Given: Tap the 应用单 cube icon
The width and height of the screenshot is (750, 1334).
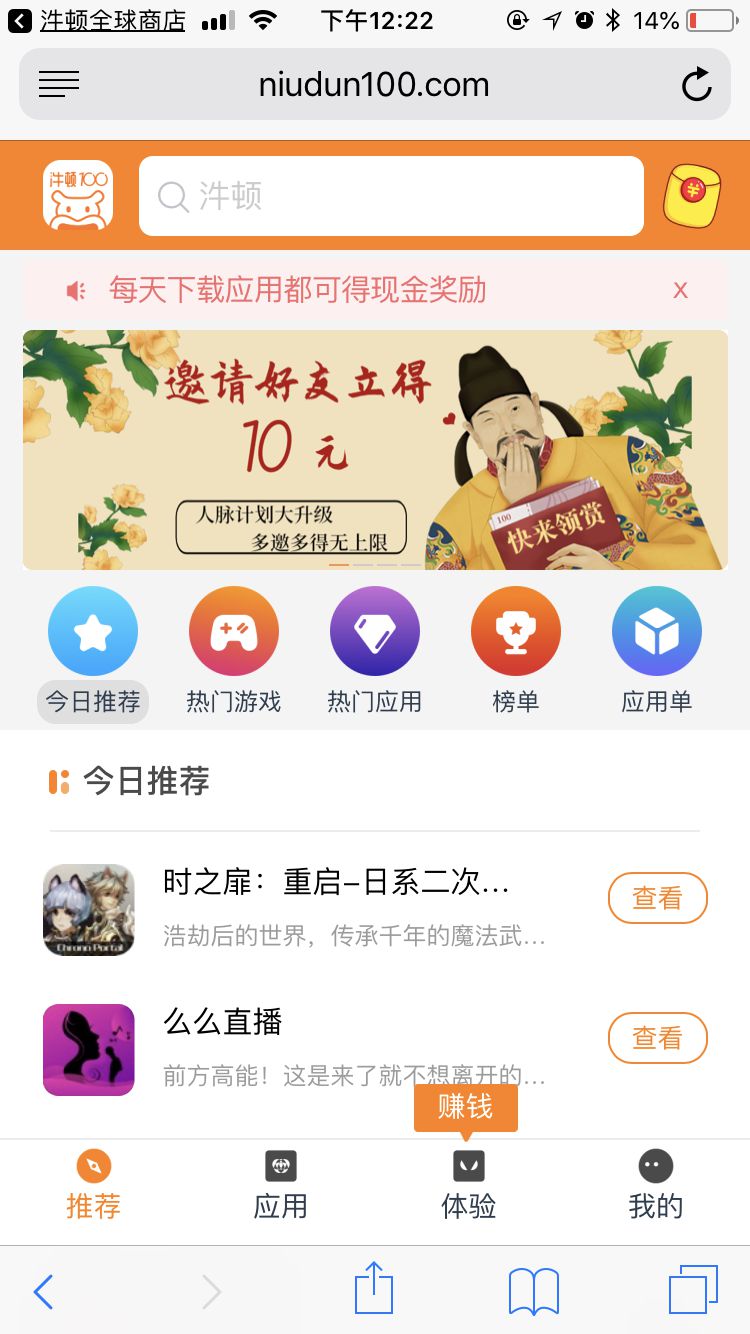Looking at the screenshot, I should tap(657, 630).
